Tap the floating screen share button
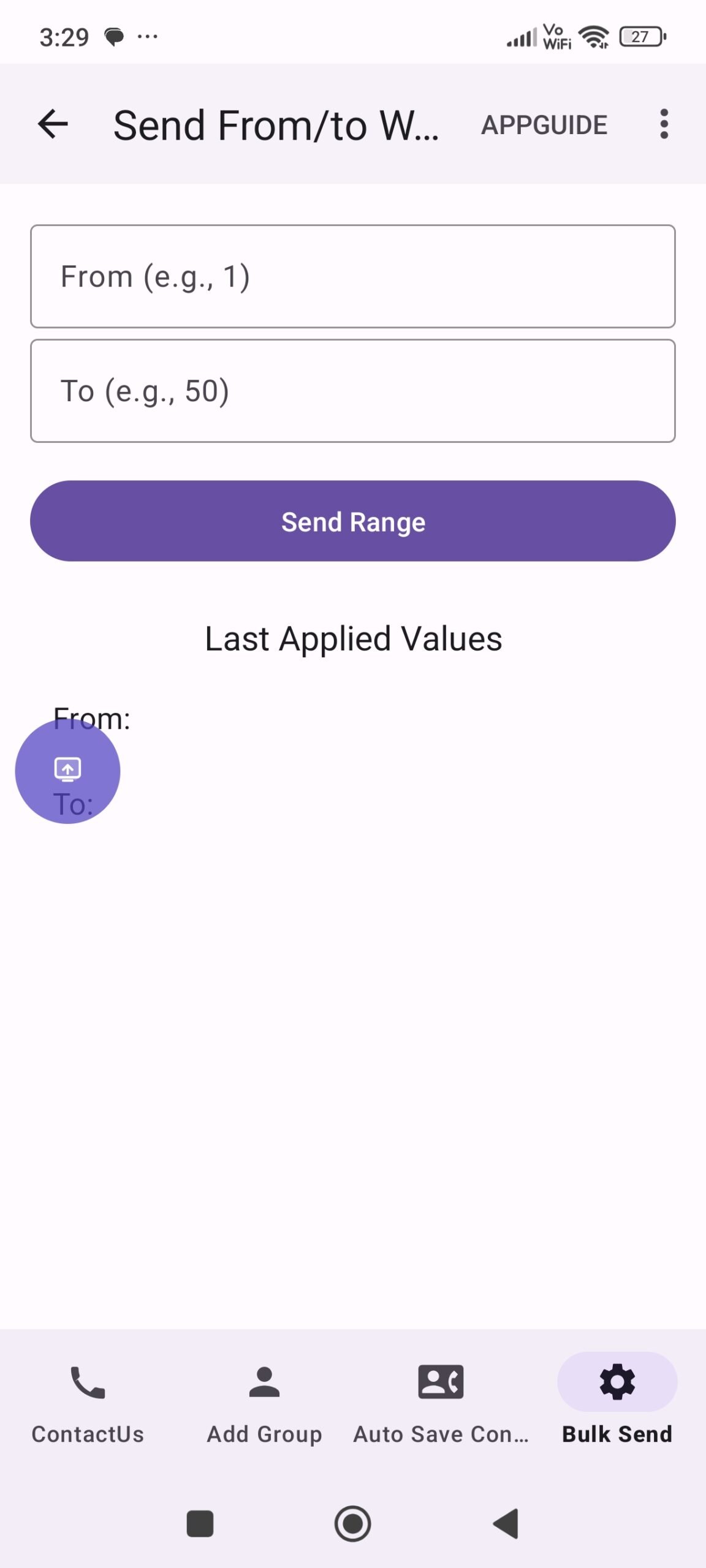Image resolution: width=706 pixels, height=1568 pixels. coord(67,771)
